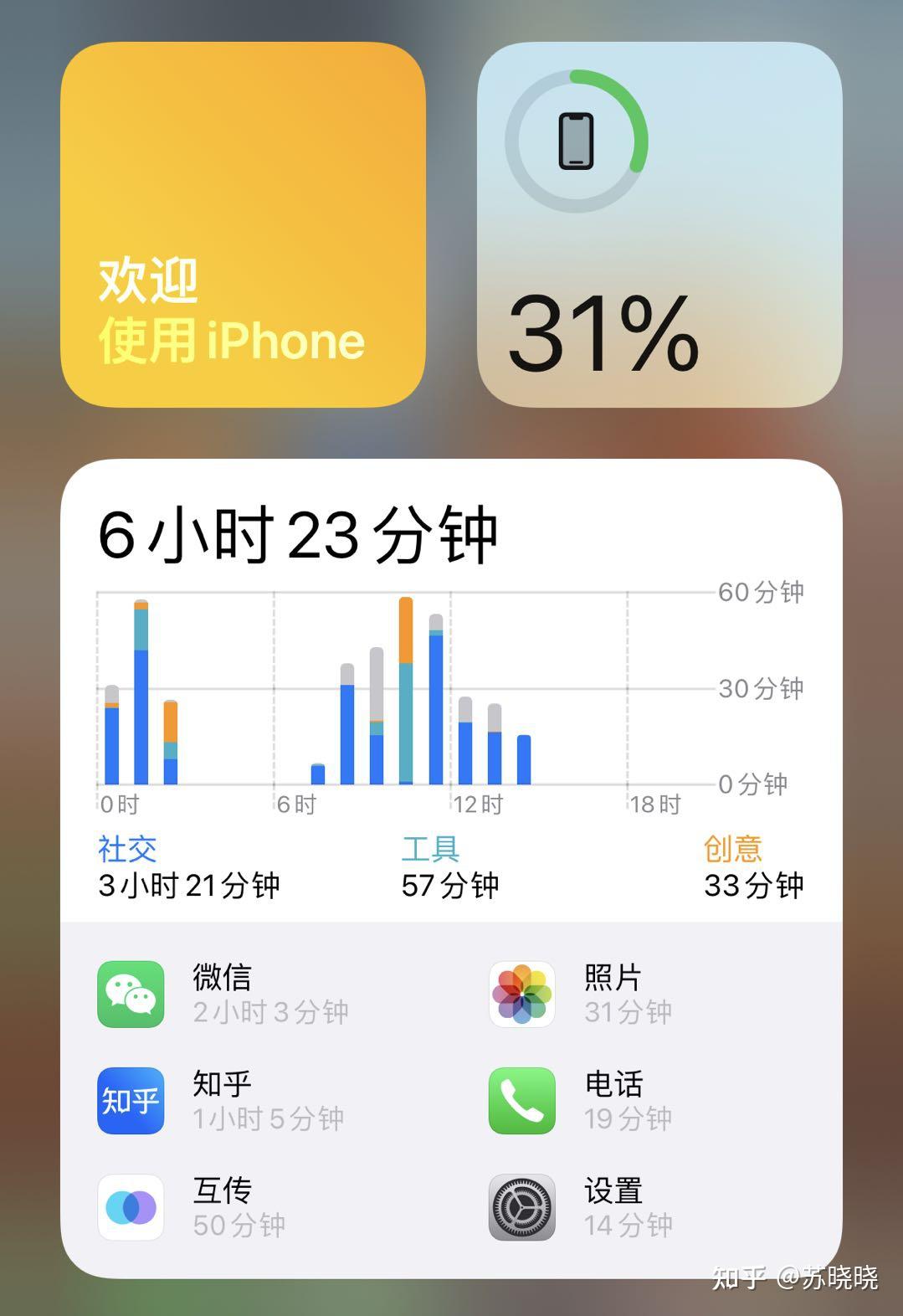The image size is (903, 1316).
Task: Select the tallest bar in usage chart
Action: click(x=406, y=686)
